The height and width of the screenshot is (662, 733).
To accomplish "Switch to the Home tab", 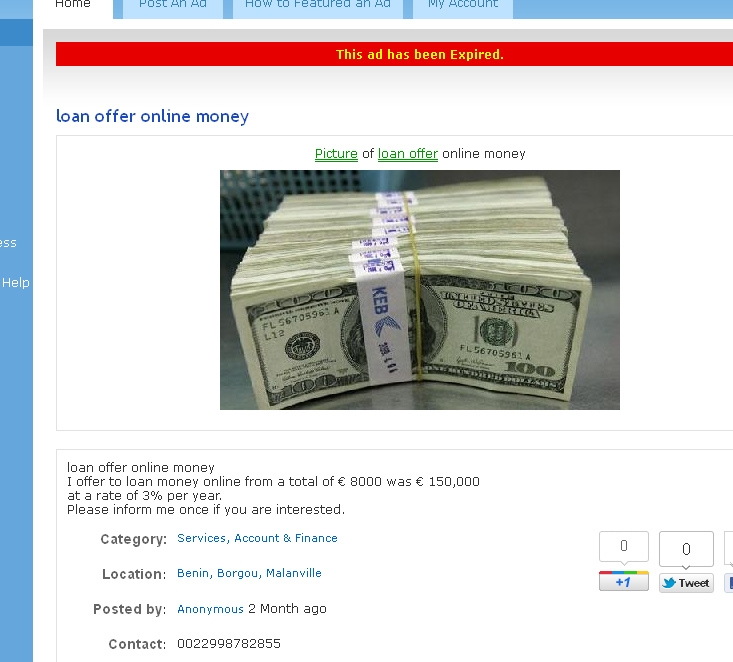I will click(x=73, y=6).
